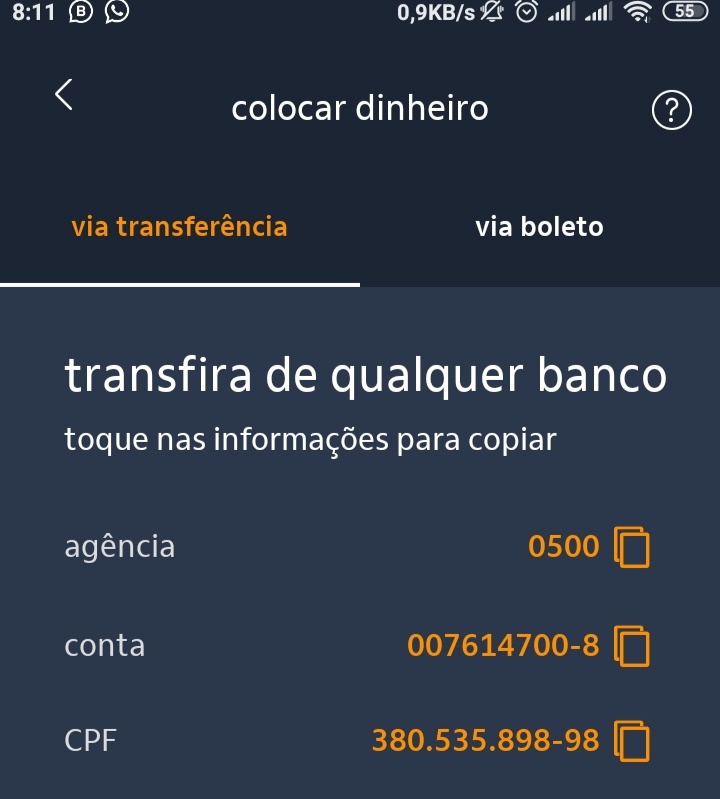Copy the agência number 0500
This screenshot has width=720, height=799.
coord(631,547)
